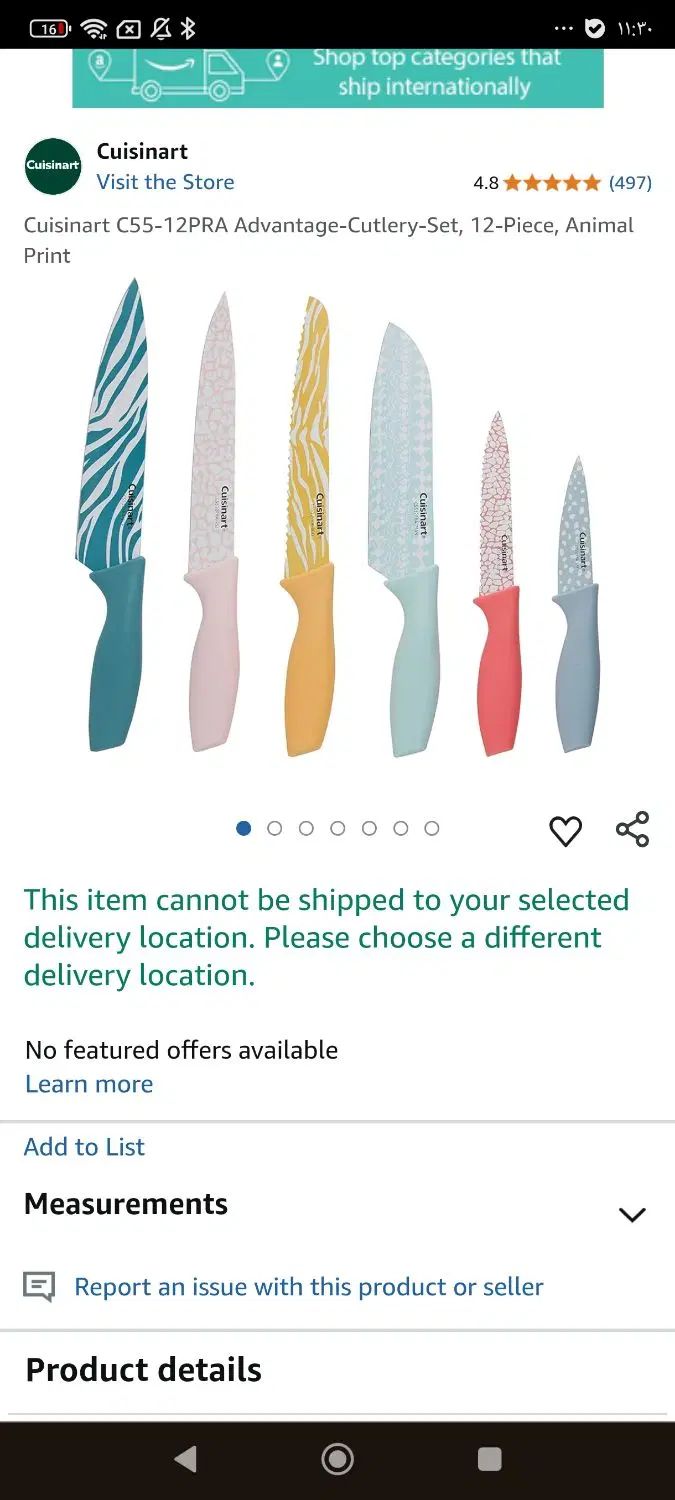The height and width of the screenshot is (1500, 675).
Task: Go to the home screen
Action: pos(337,1460)
